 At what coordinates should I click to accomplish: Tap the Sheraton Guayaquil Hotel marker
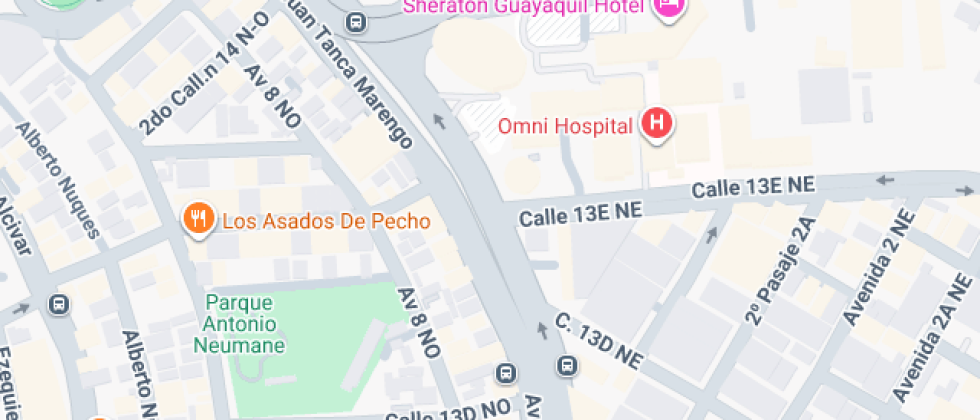[669, 8]
